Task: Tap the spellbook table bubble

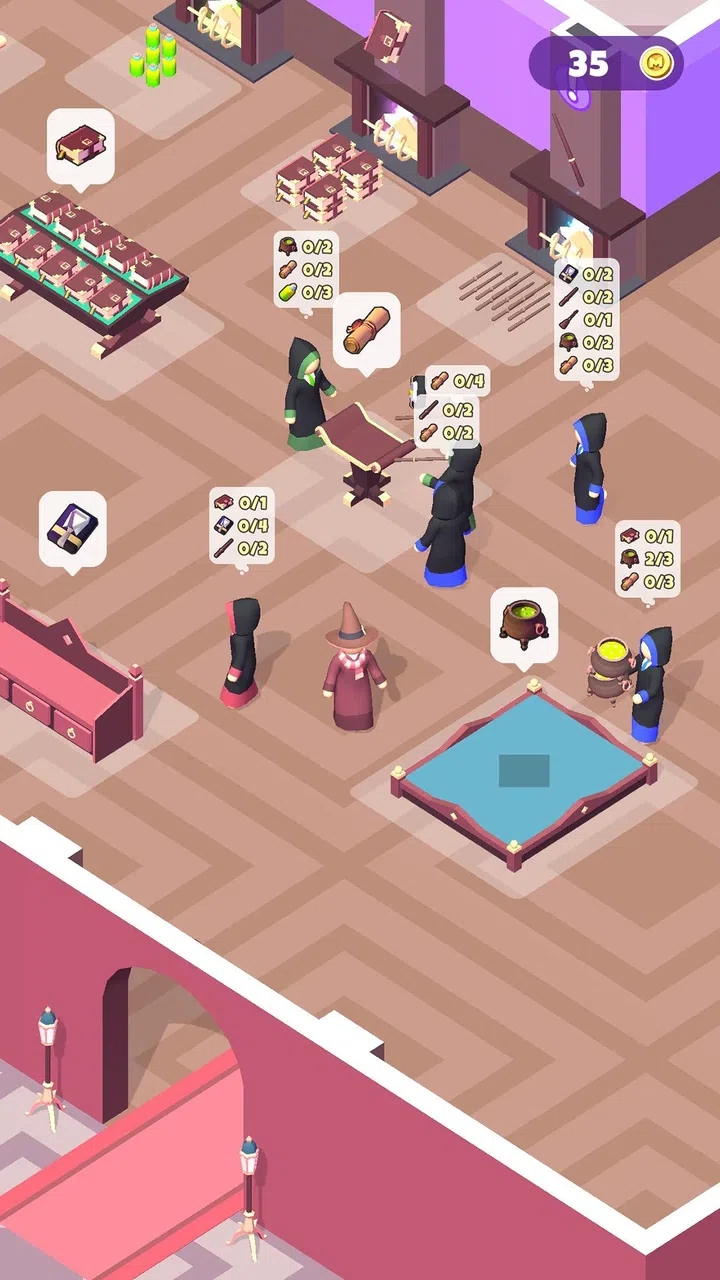Action: pos(81,146)
